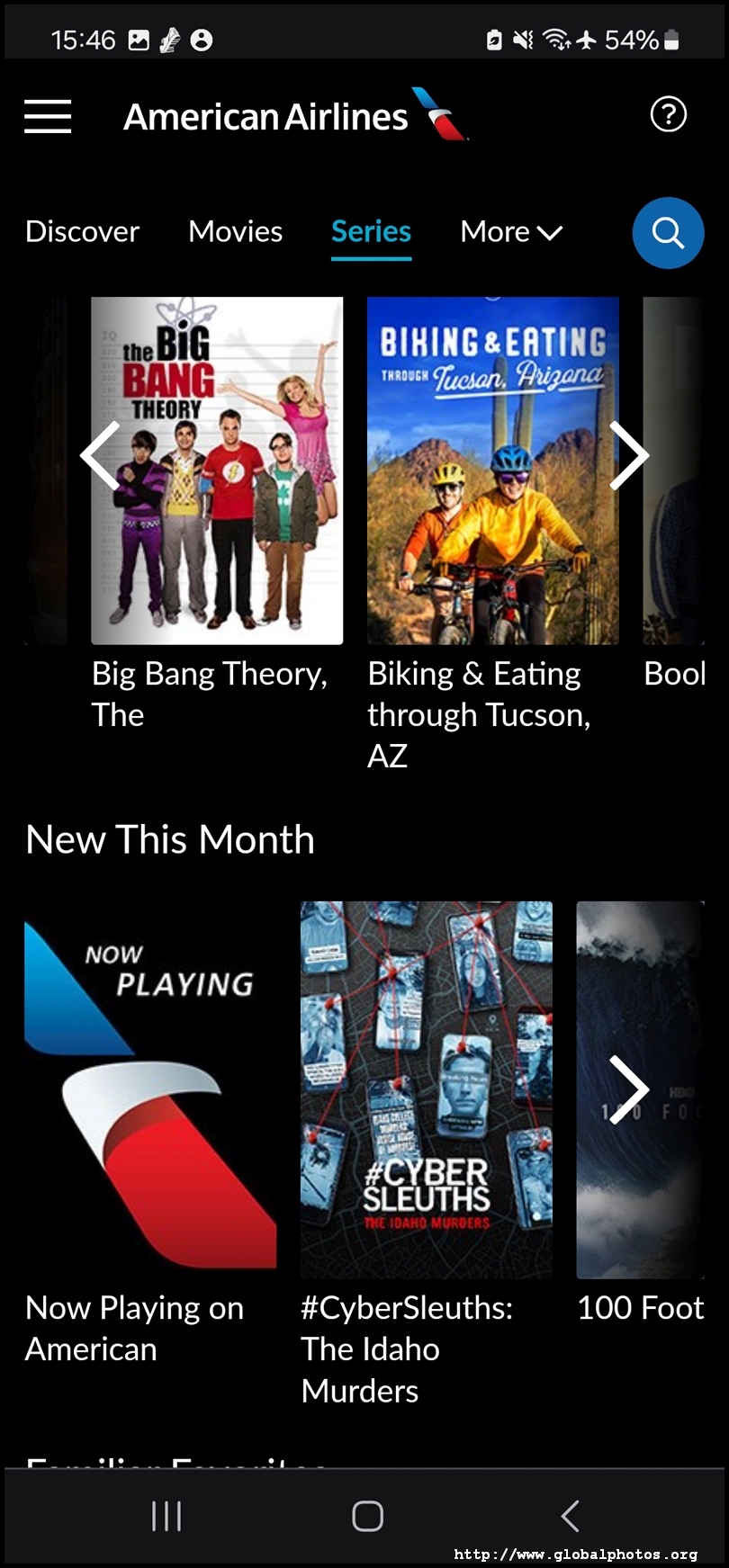Image resolution: width=729 pixels, height=1568 pixels.
Task: Open #CyberSleuths: The Idaho Murders
Action: 426,1089
